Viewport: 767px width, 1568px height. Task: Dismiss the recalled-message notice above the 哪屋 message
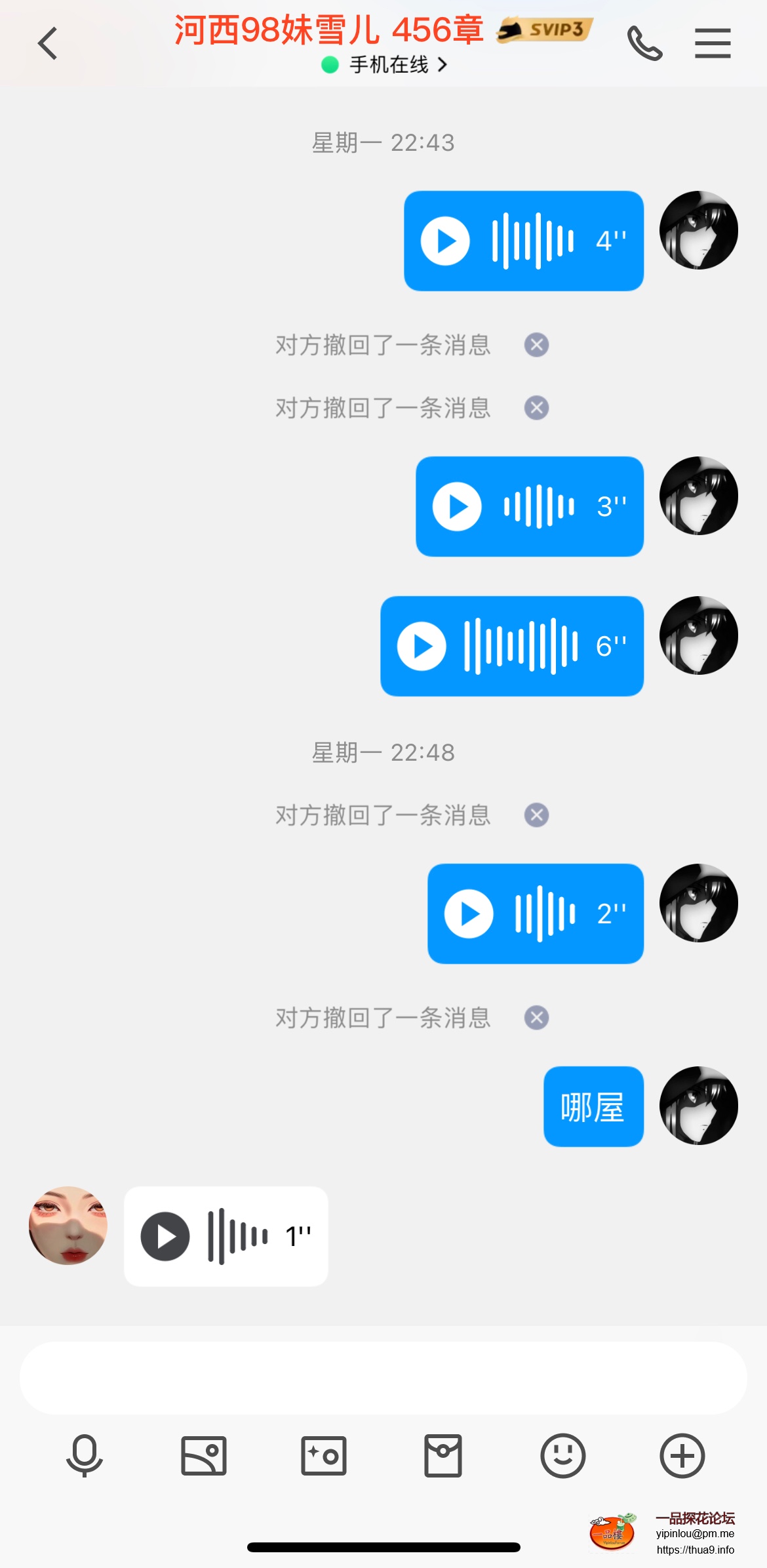(536, 1018)
